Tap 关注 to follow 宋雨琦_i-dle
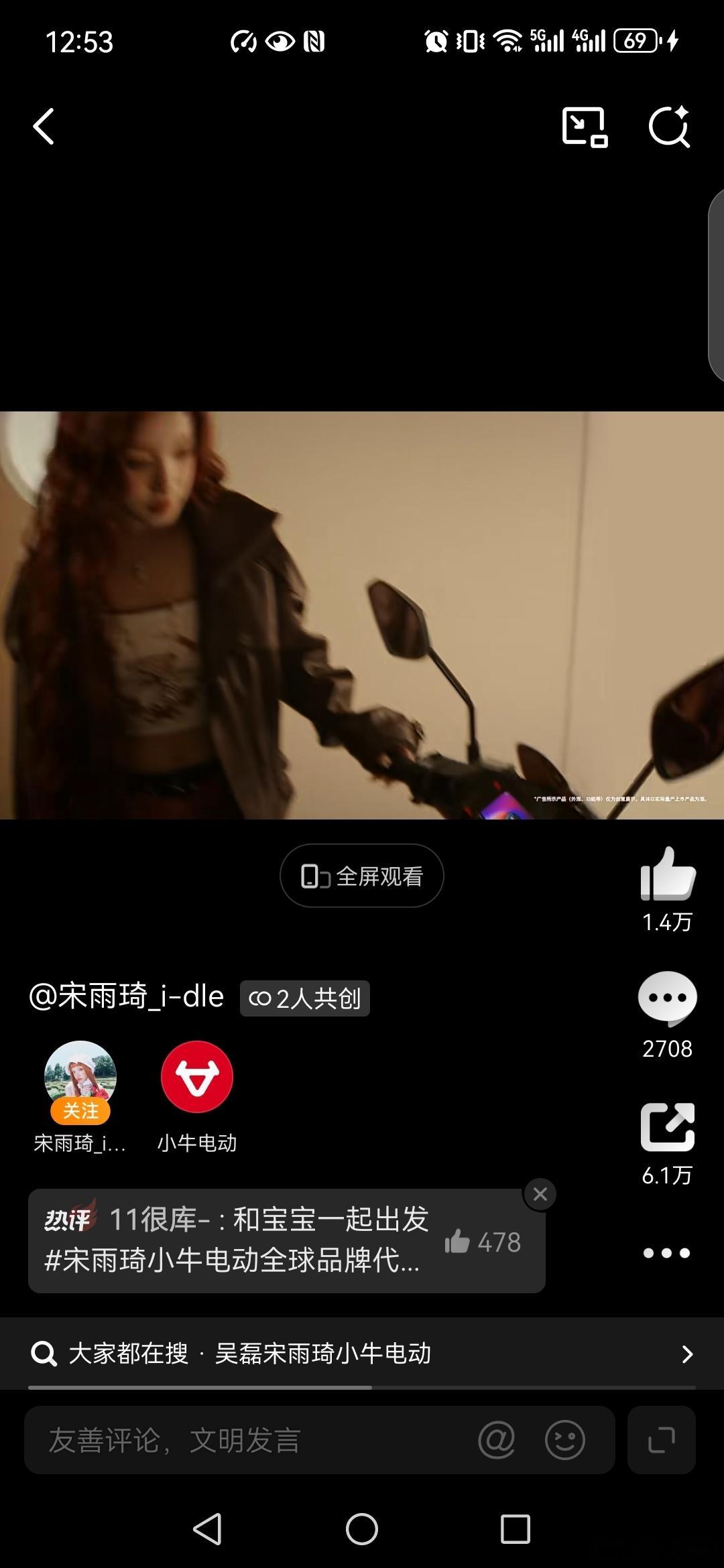724x1568 pixels. [x=81, y=1111]
